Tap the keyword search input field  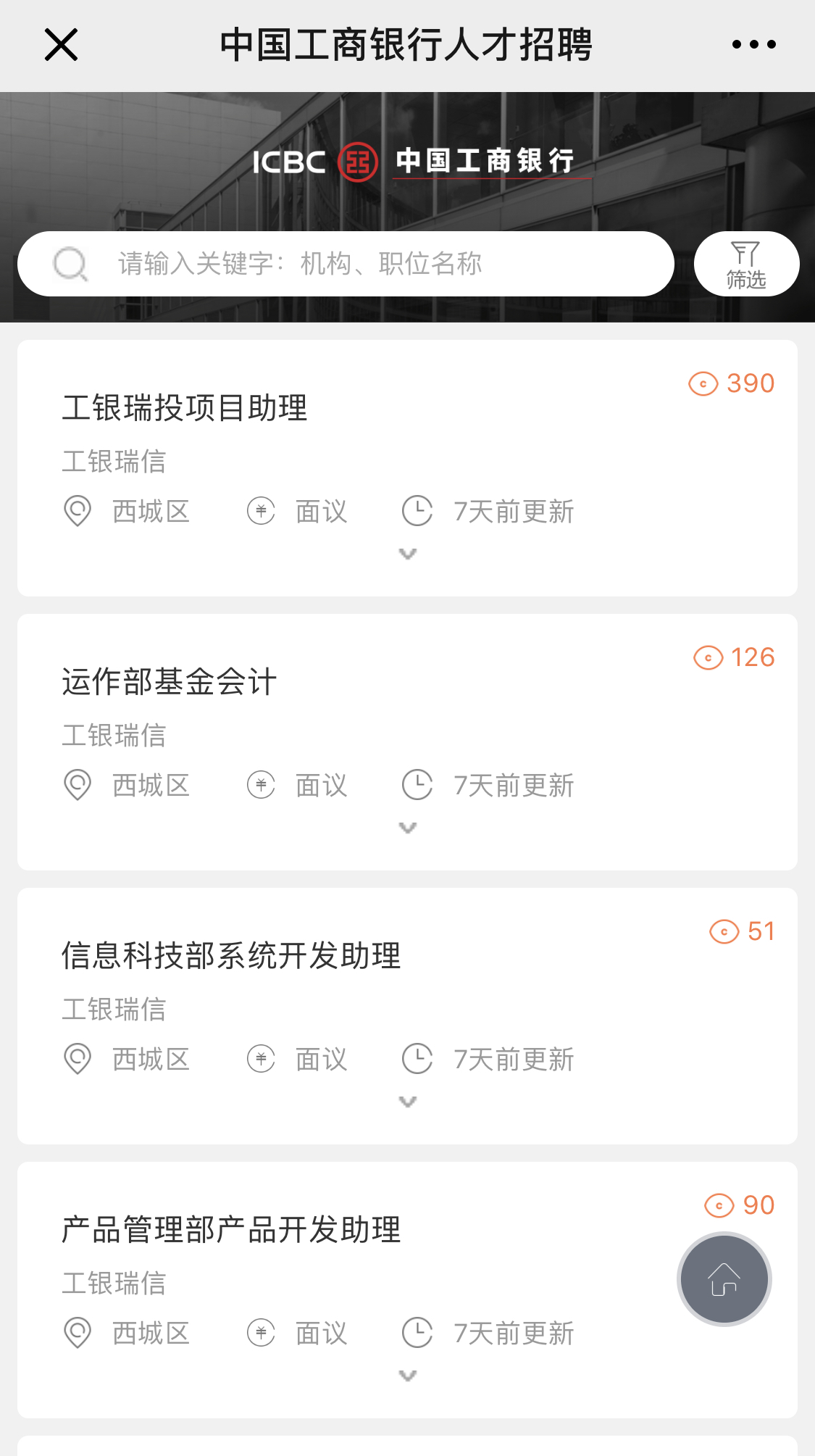pyautogui.click(x=362, y=263)
